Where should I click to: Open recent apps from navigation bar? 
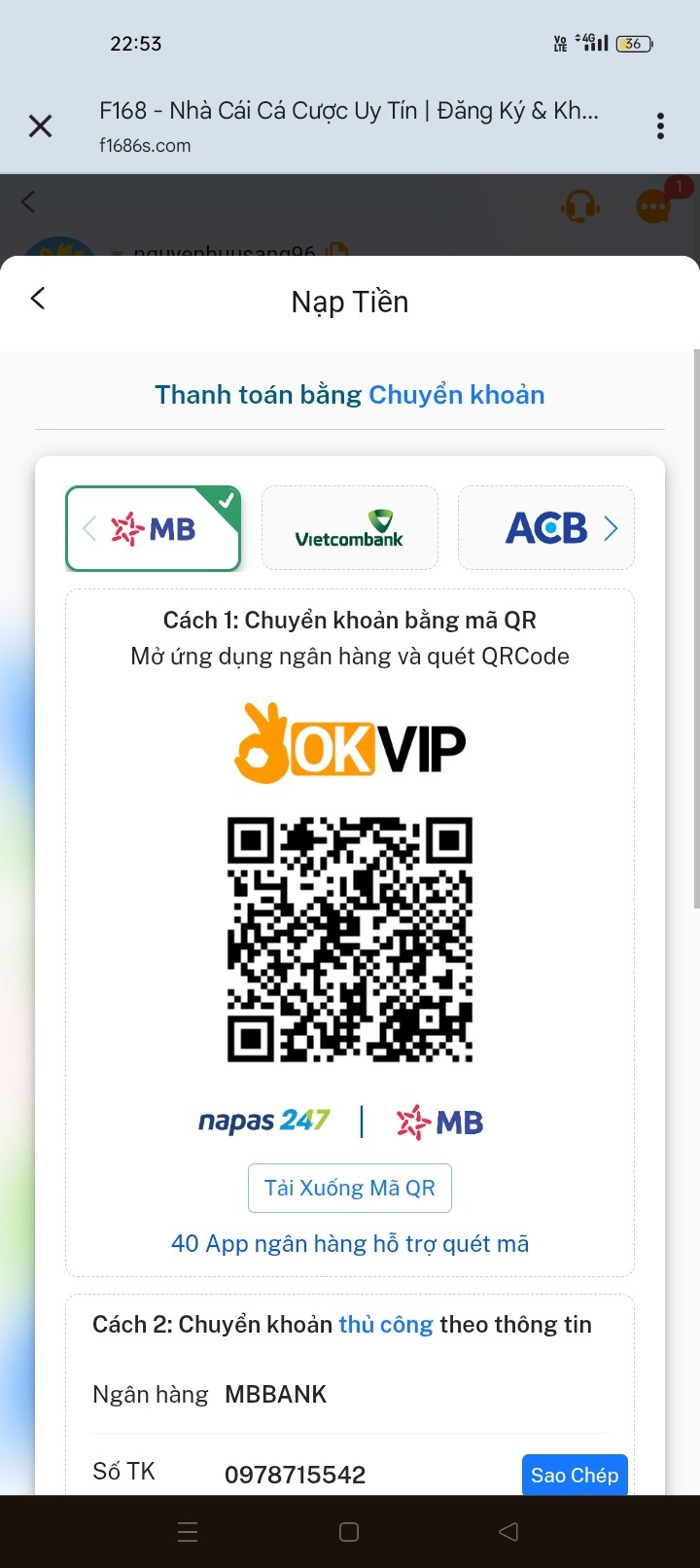point(189,1532)
